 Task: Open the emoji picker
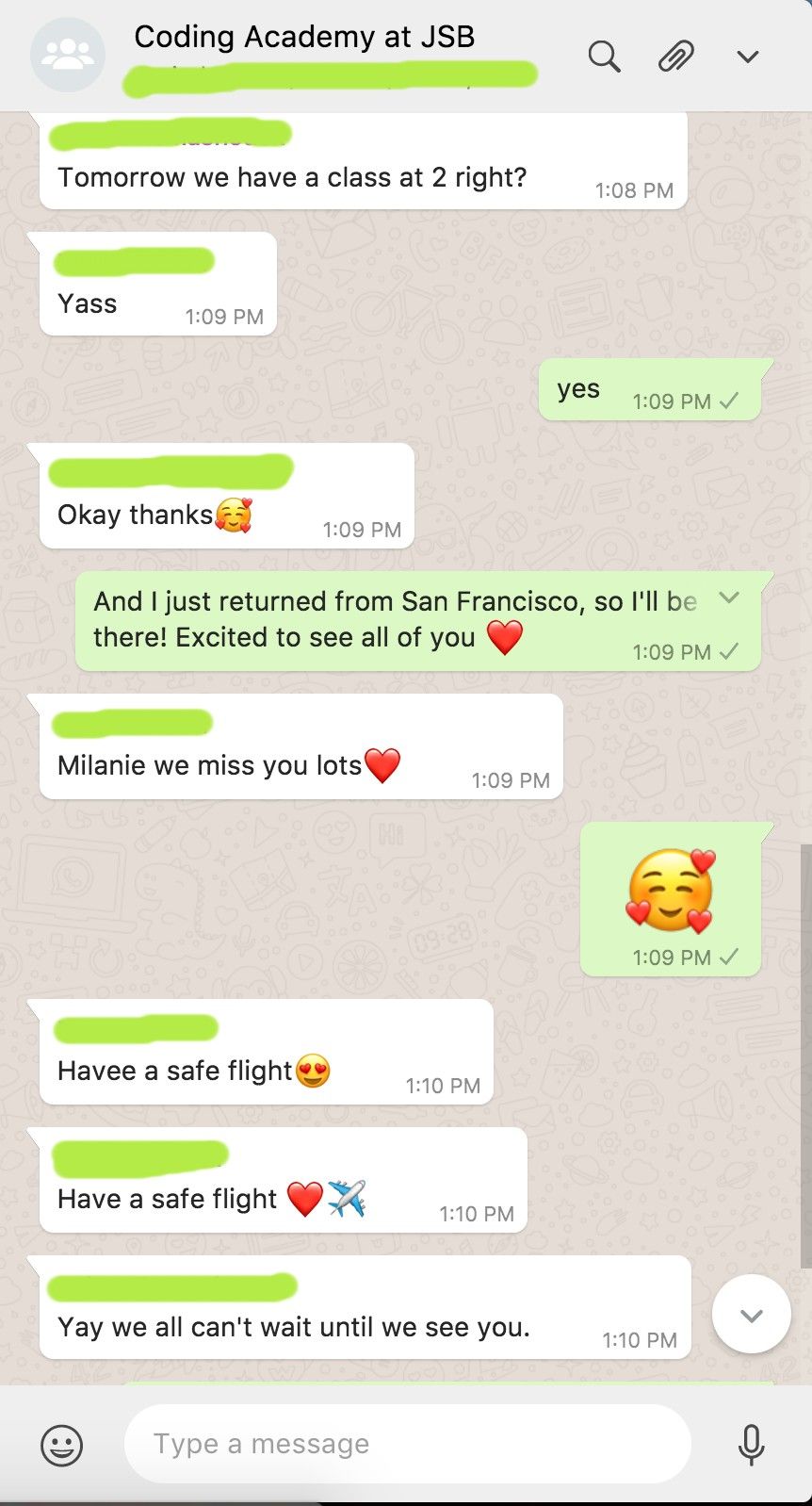pyautogui.click(x=62, y=1444)
